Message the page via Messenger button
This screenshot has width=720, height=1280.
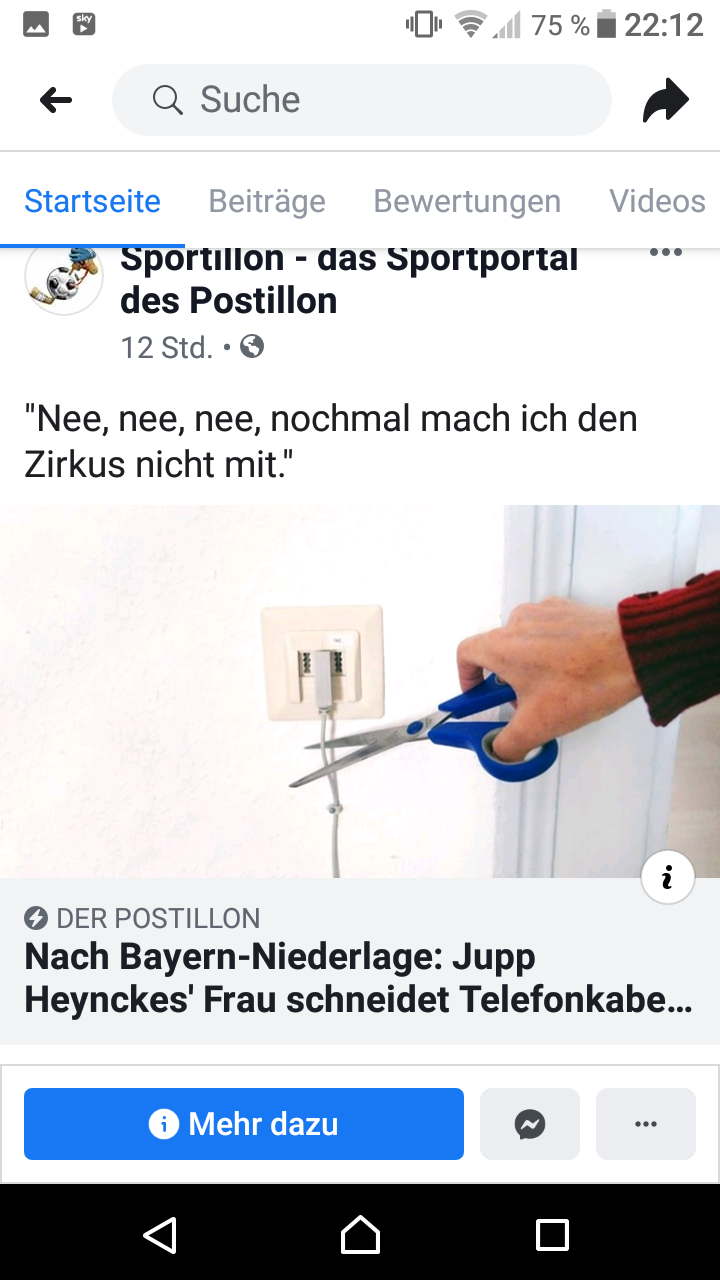pos(530,1124)
